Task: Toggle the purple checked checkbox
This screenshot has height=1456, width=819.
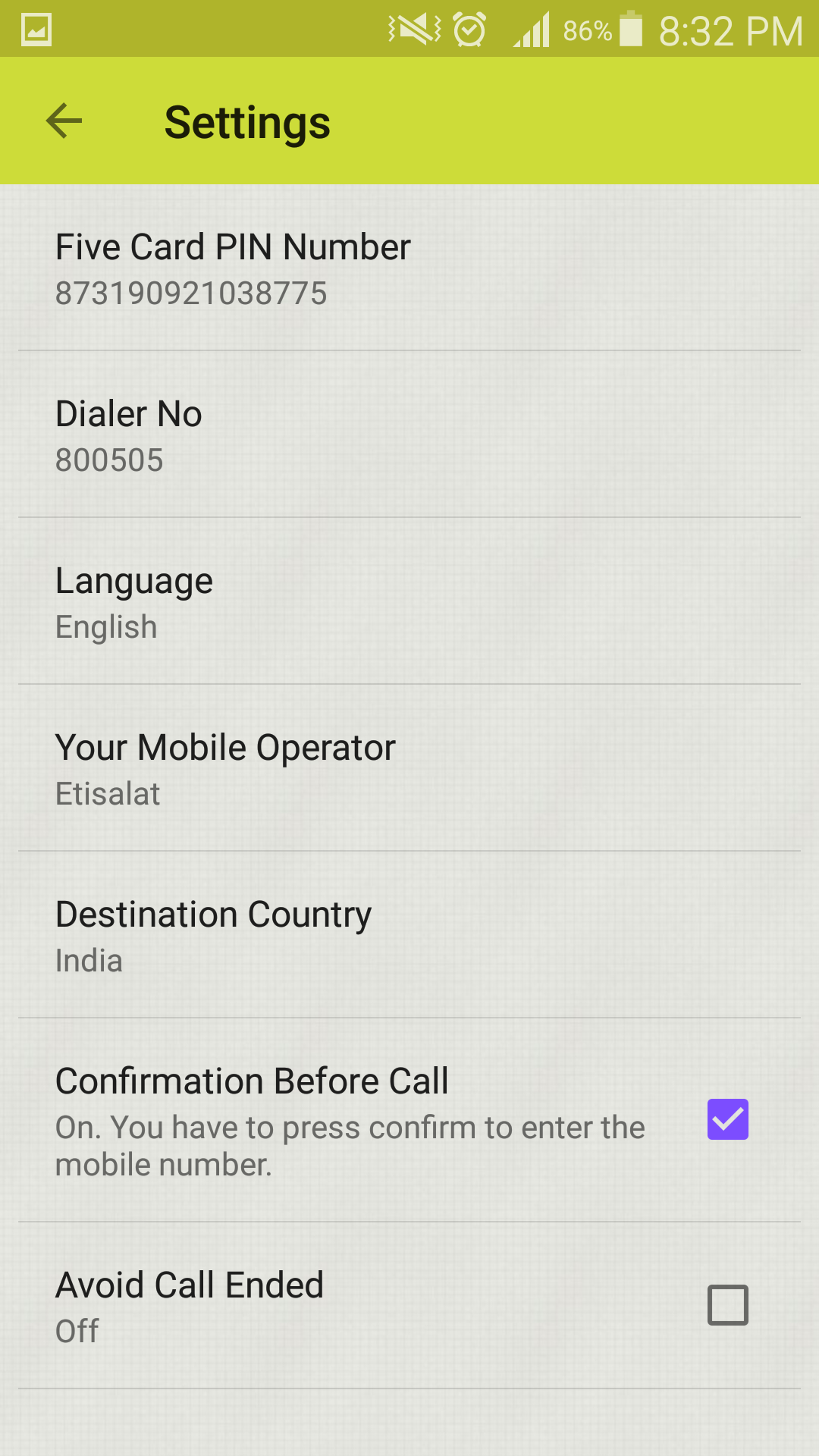Action: tap(726, 1118)
